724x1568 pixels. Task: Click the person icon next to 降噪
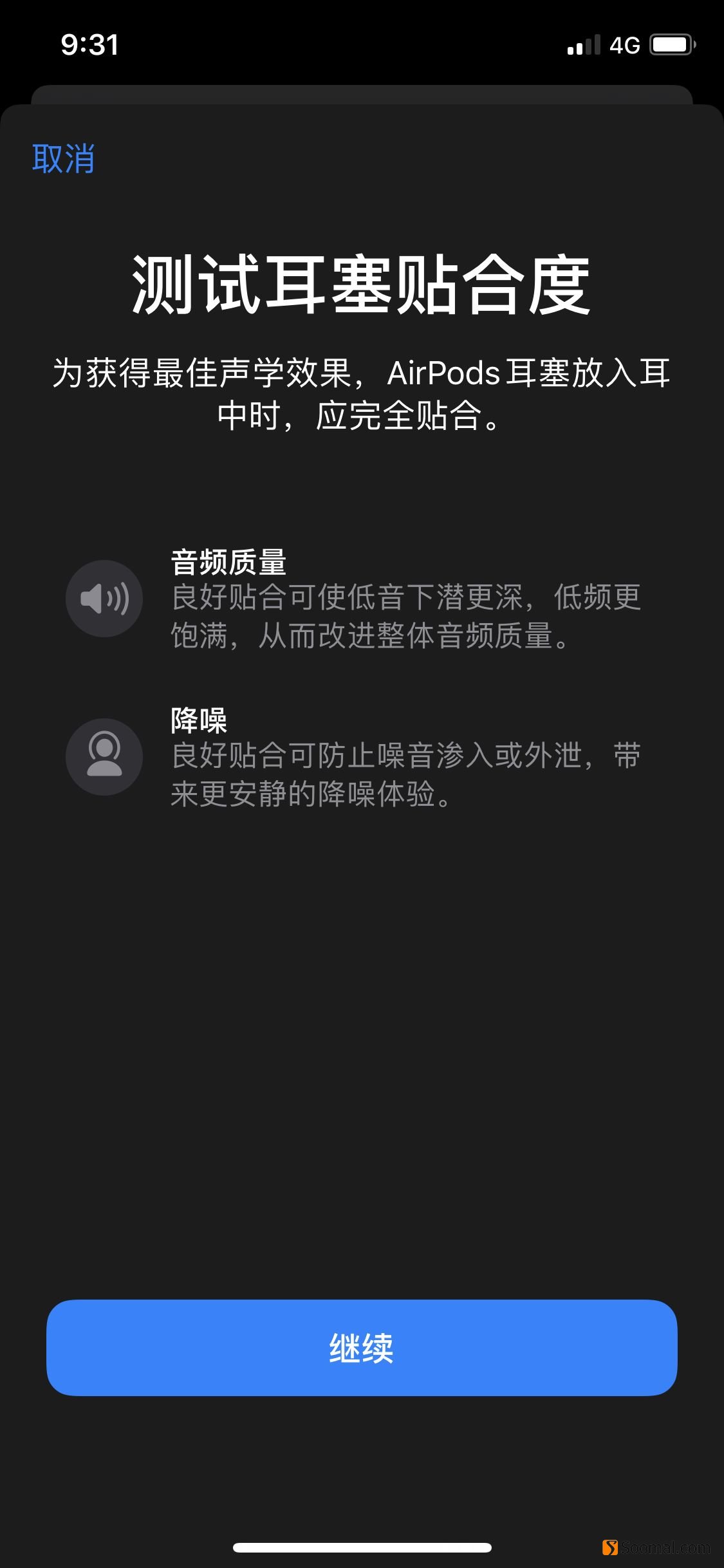(x=104, y=758)
